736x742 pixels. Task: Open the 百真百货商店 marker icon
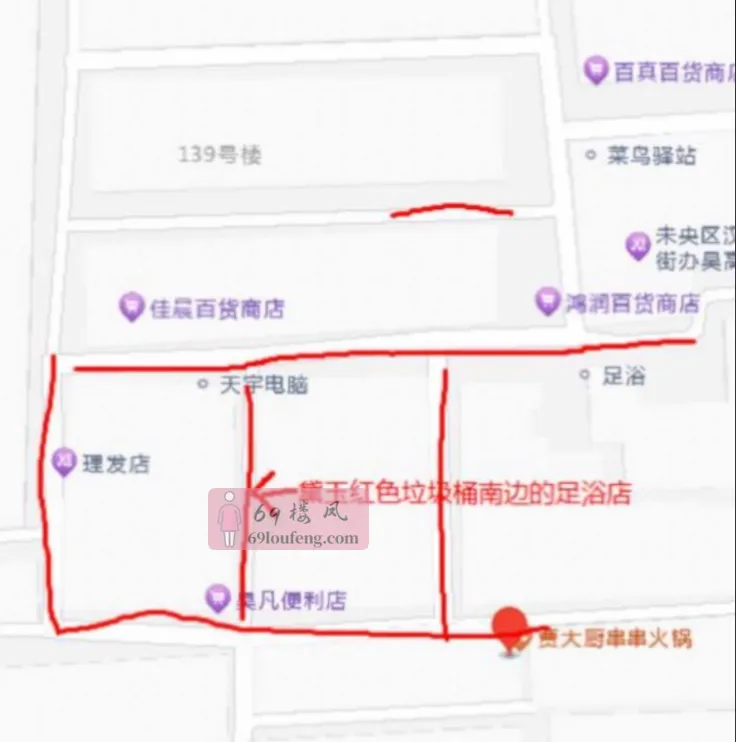click(597, 68)
